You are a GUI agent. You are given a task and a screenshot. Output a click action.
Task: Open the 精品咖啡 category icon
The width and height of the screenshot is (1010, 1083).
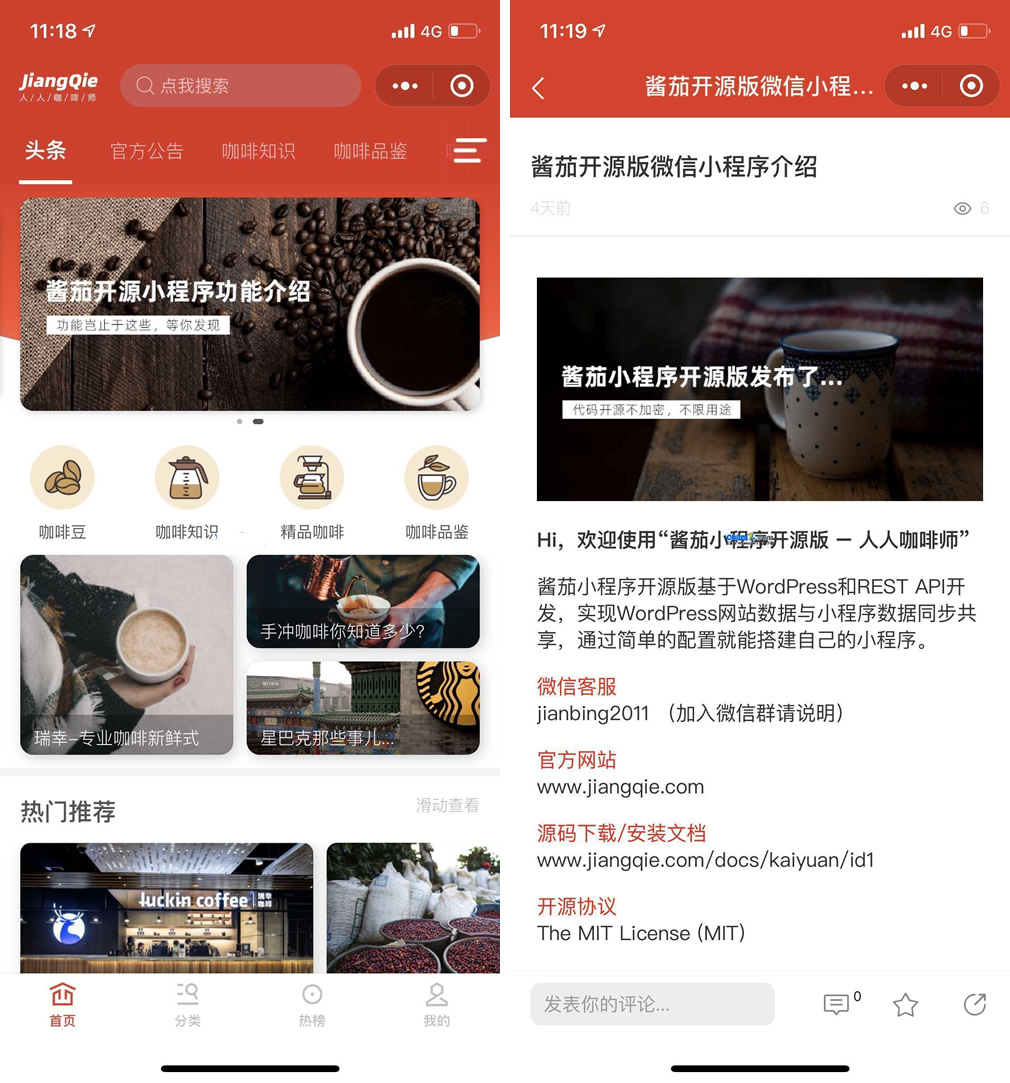pyautogui.click(x=312, y=479)
